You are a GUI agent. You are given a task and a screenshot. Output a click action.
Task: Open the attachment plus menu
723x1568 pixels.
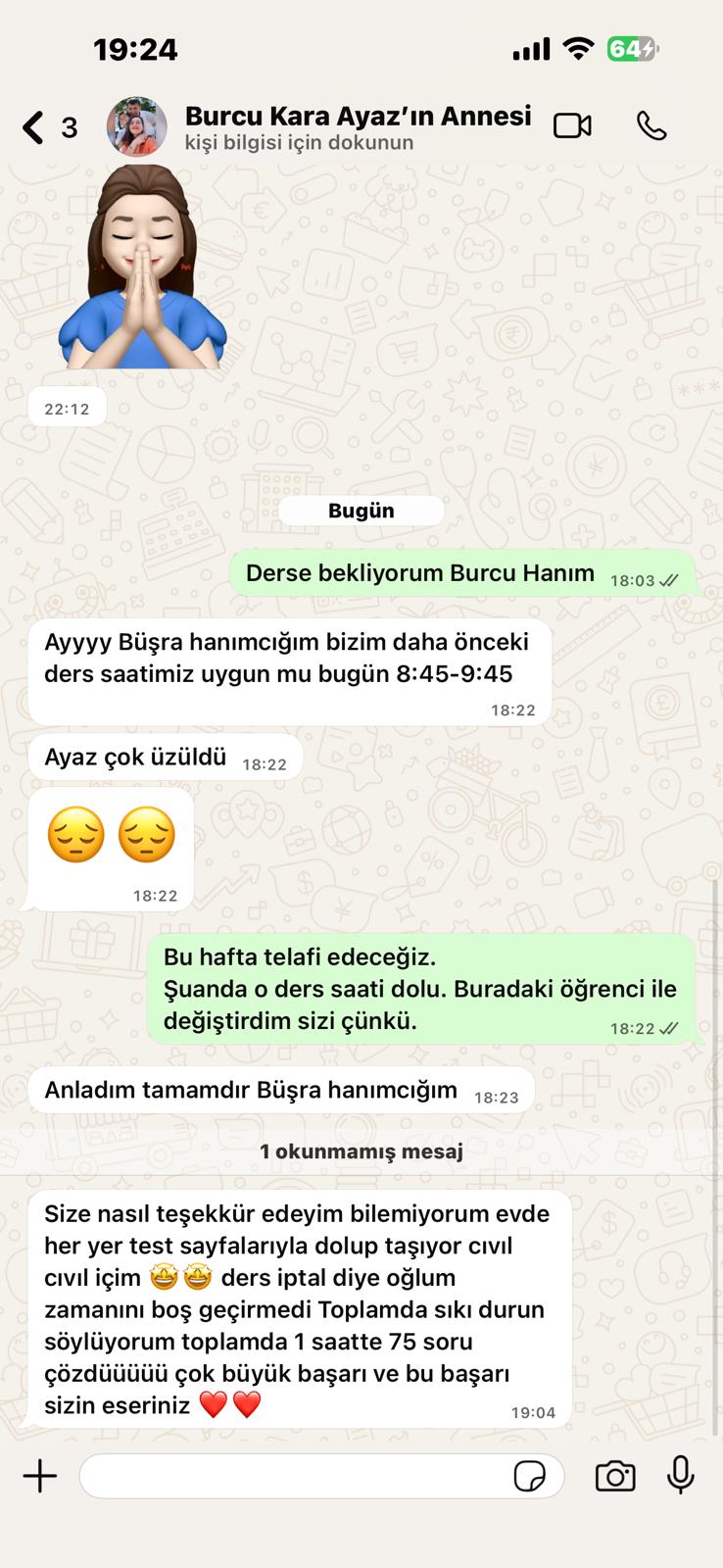[x=40, y=1476]
